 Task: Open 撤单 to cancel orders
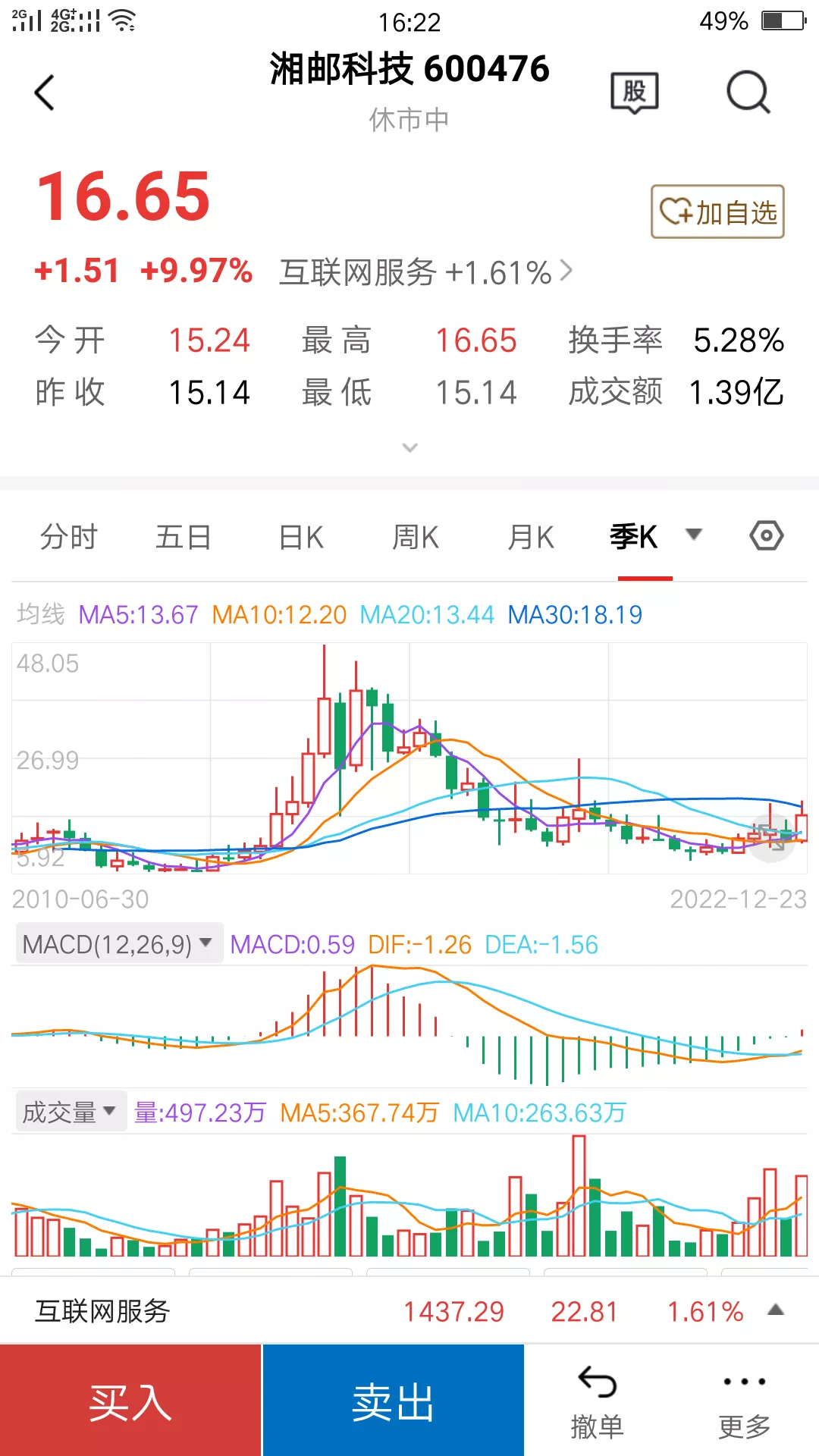(597, 1402)
